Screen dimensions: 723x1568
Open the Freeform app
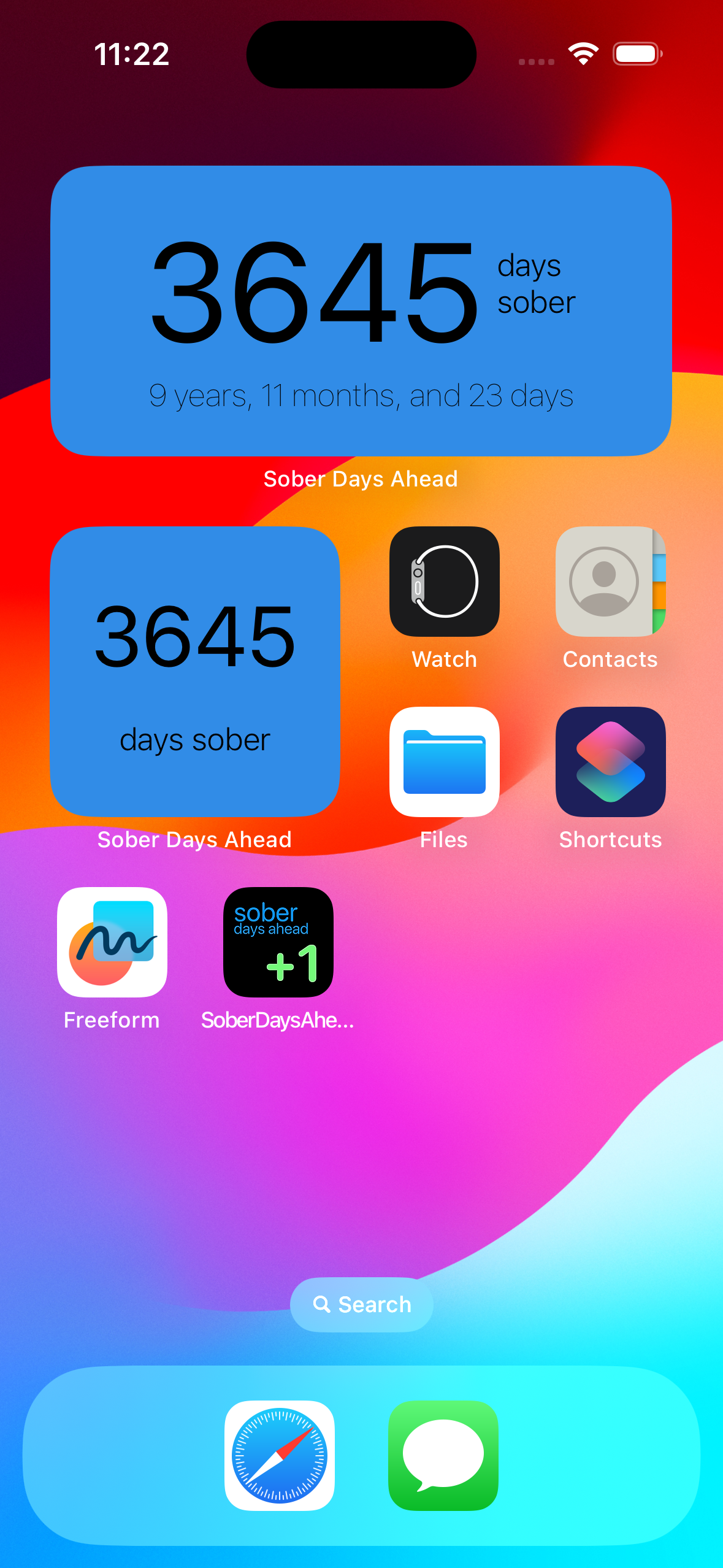click(x=112, y=942)
